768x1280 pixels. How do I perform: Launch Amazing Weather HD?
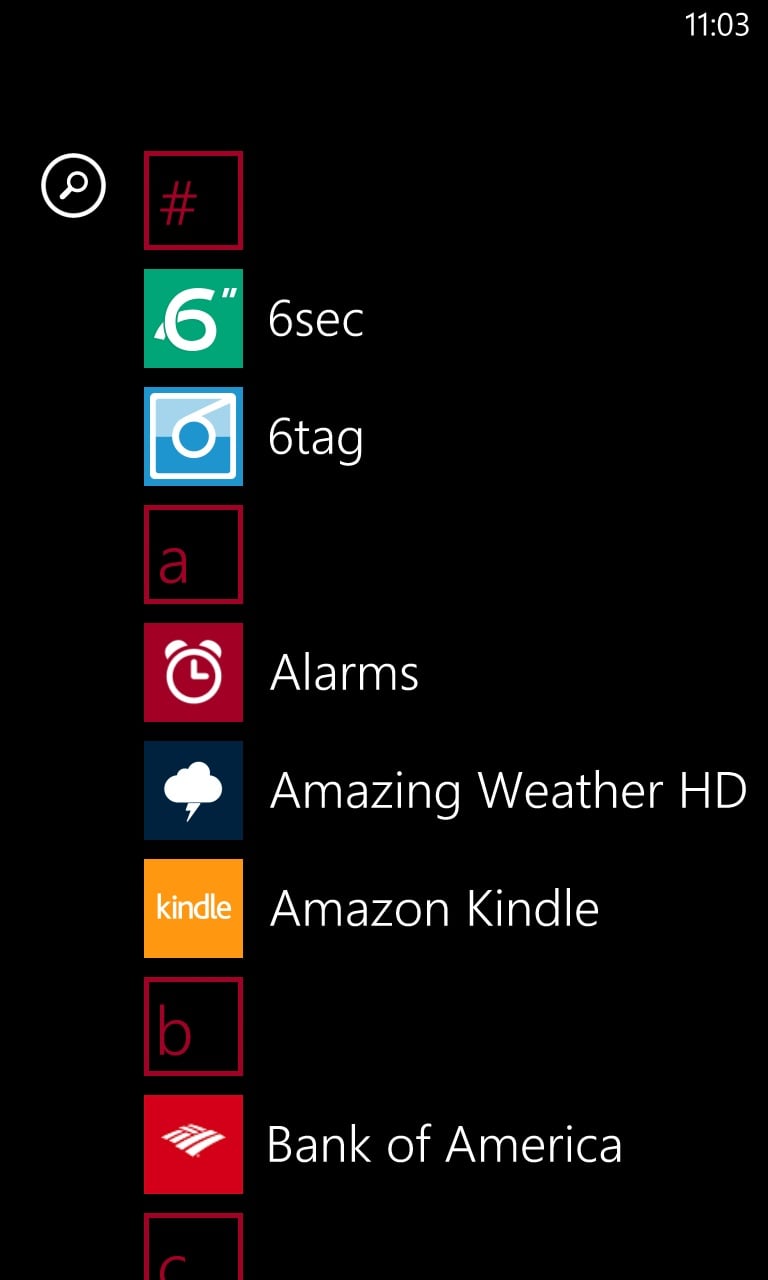coord(446,790)
